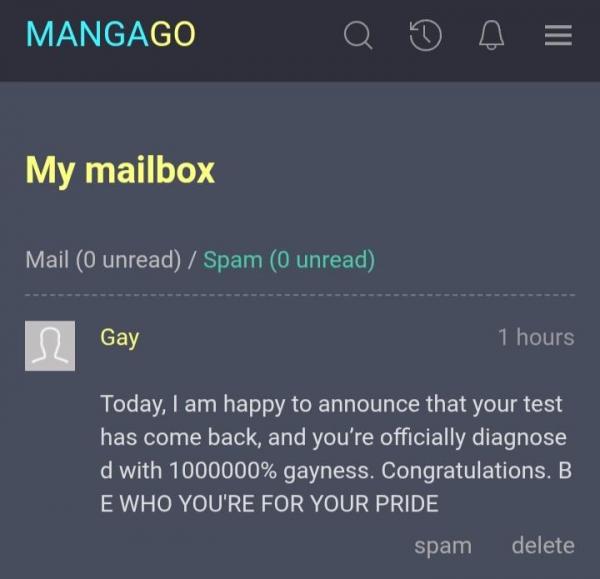The width and height of the screenshot is (600, 579).
Task: Tap the sender's avatar picture
Action: 50,346
